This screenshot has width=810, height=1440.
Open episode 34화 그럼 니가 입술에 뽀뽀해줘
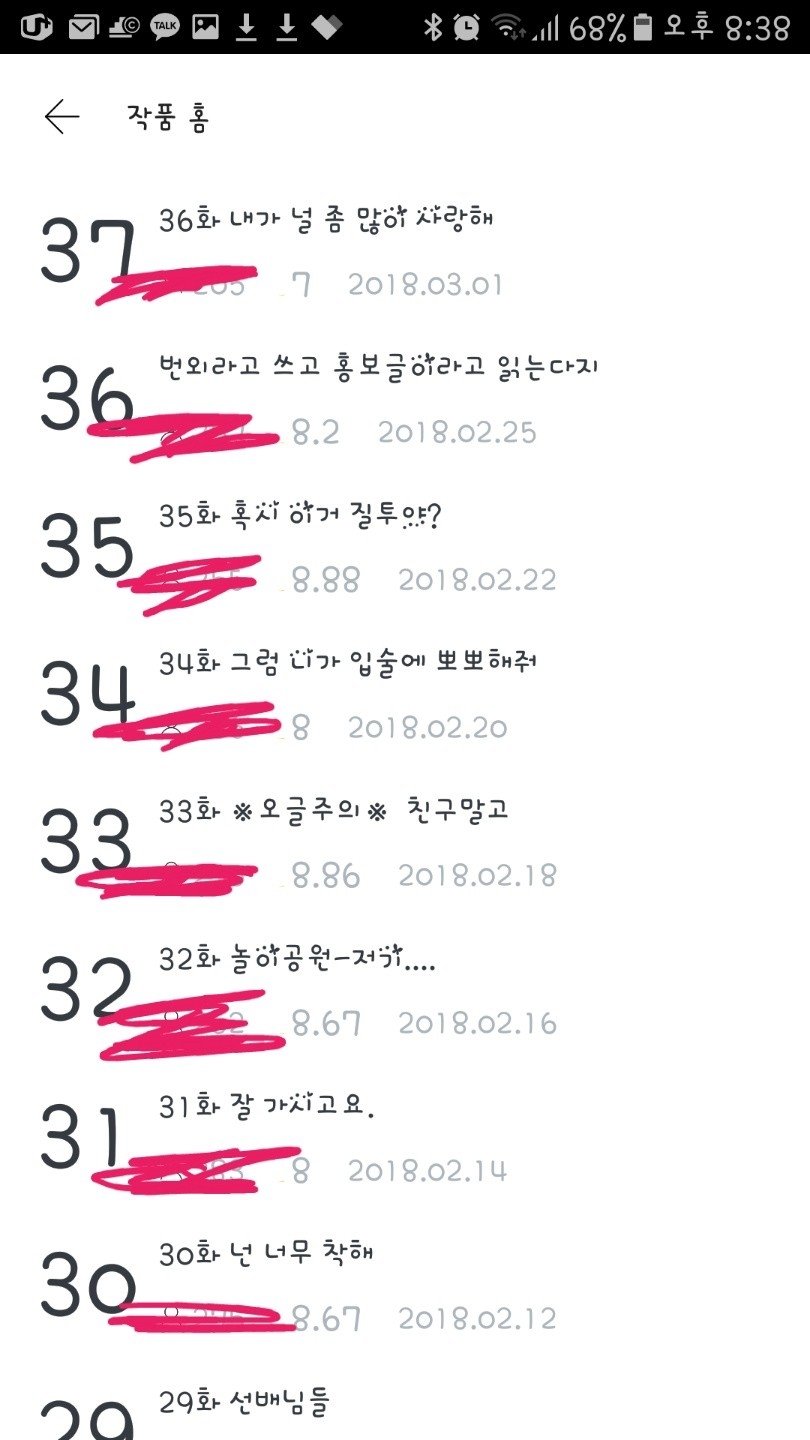tap(348, 663)
